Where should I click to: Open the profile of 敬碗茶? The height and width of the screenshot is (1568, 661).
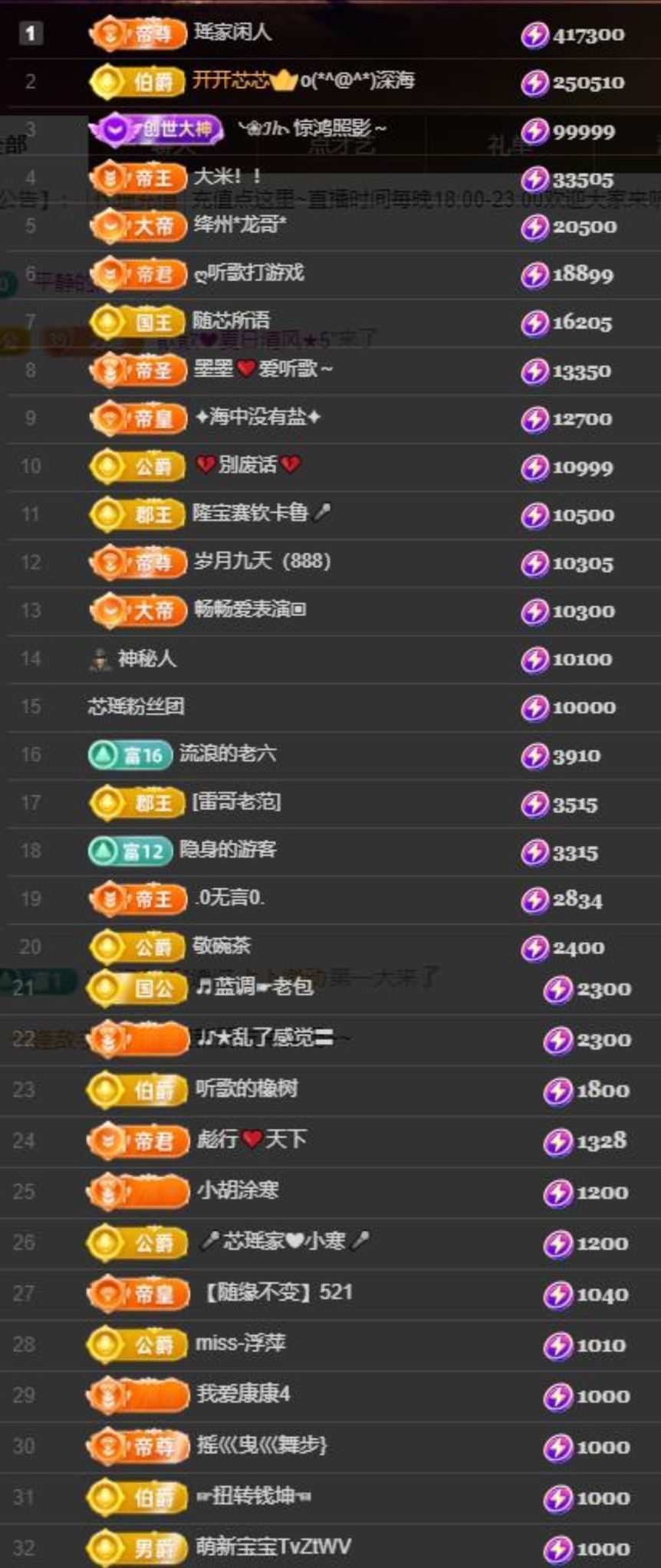[222, 946]
